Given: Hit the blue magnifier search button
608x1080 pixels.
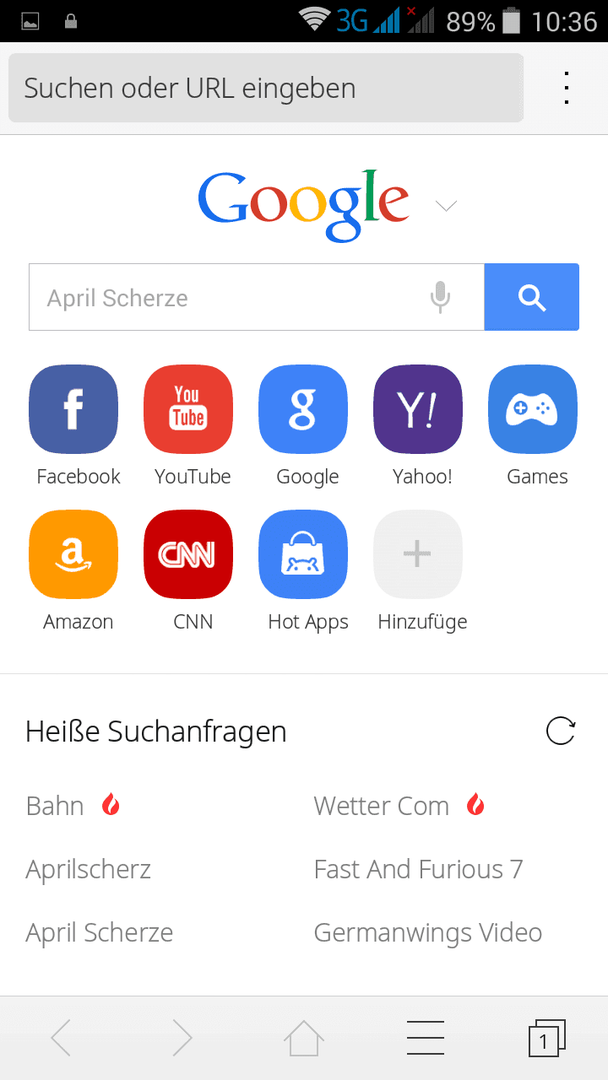Looking at the screenshot, I should [532, 297].
